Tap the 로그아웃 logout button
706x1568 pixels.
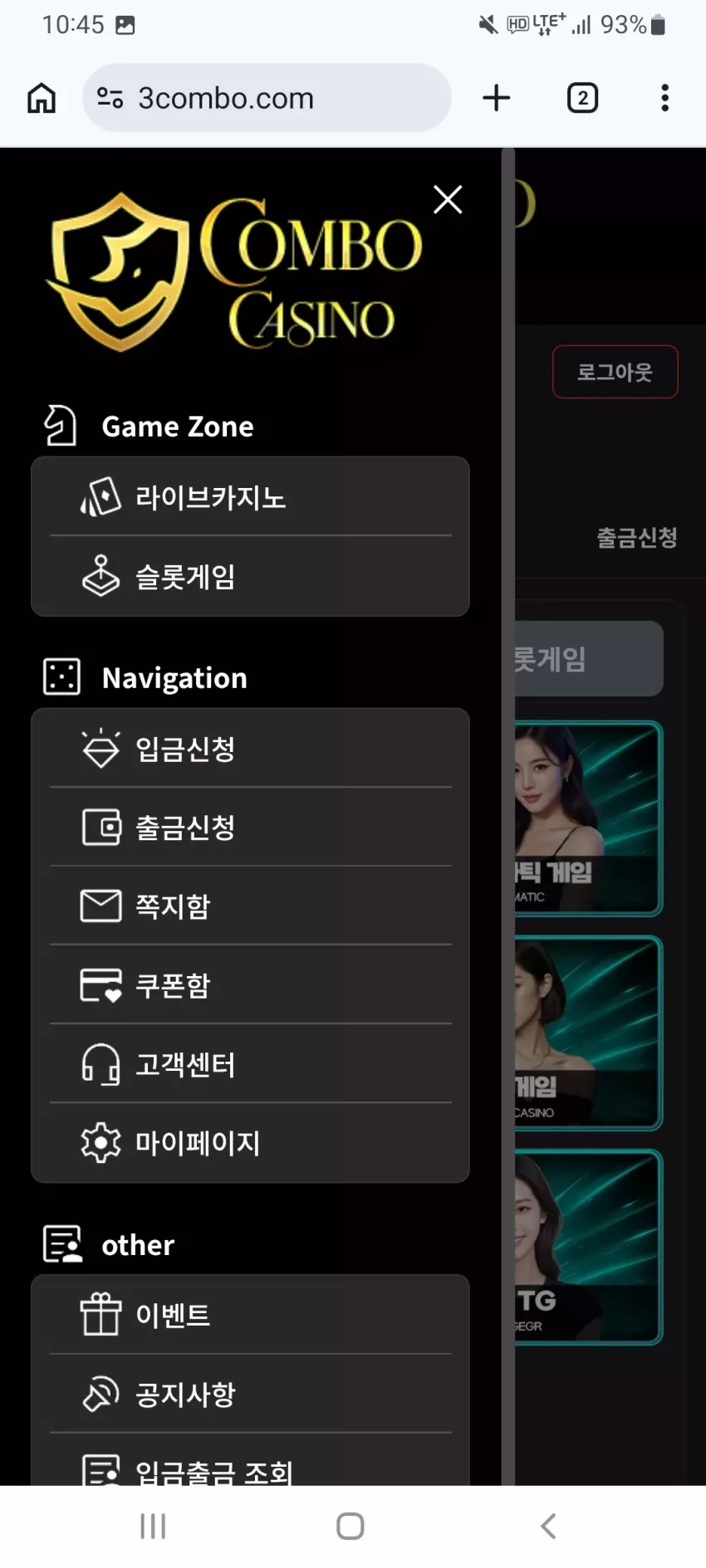pyautogui.click(x=615, y=372)
